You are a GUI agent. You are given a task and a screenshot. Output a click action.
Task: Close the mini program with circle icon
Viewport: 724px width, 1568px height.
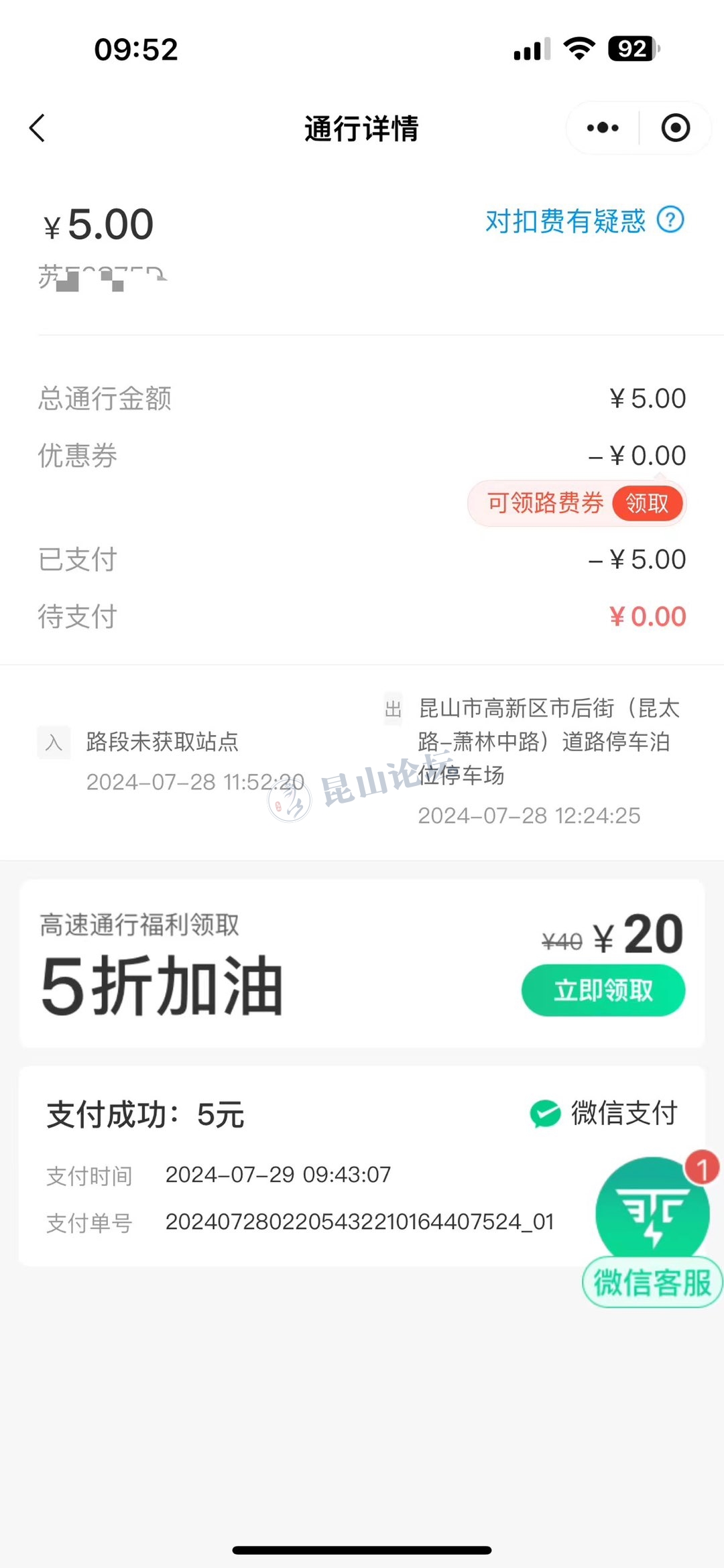click(x=675, y=128)
